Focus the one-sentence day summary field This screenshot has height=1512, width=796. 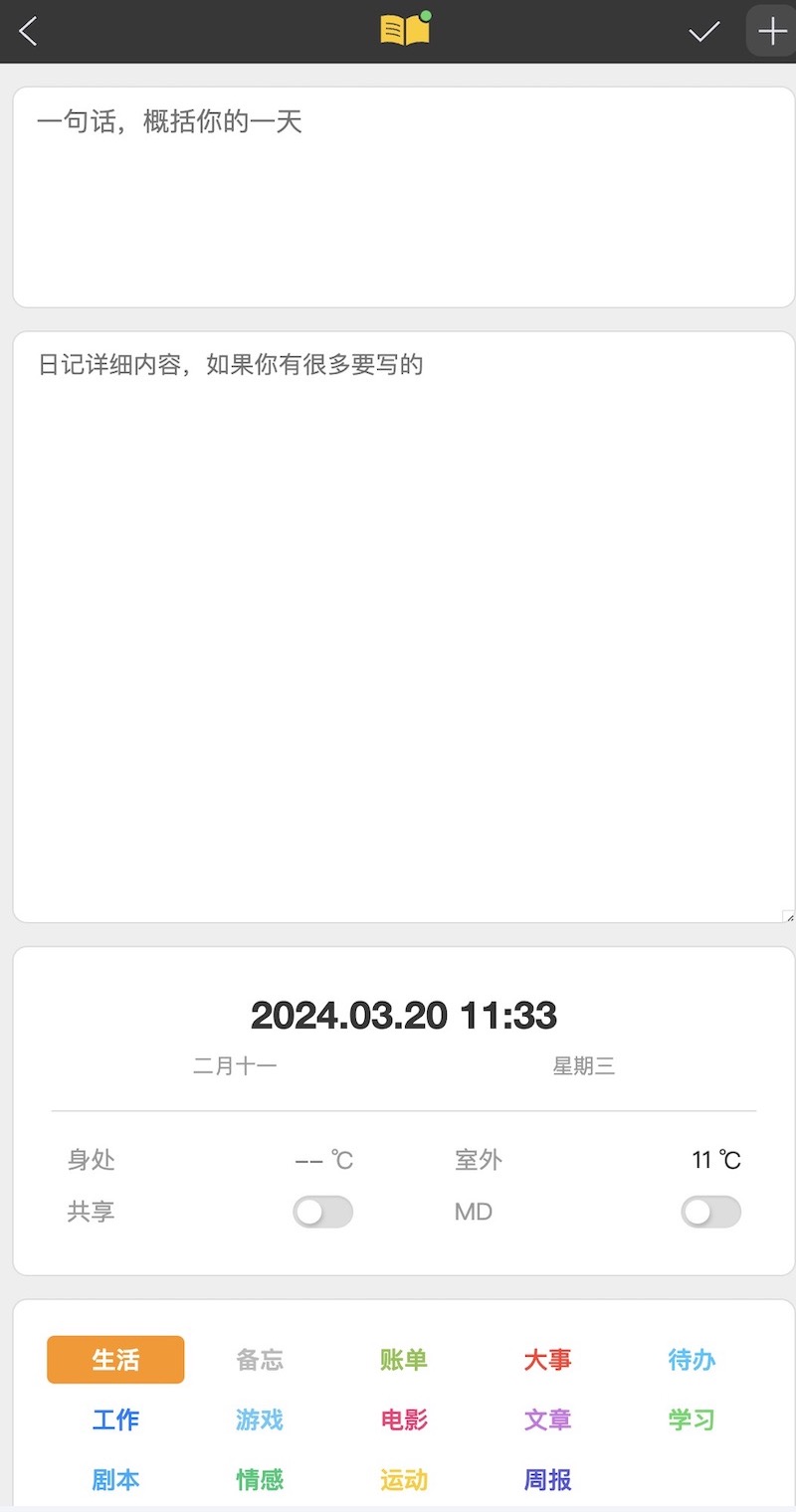coord(404,197)
